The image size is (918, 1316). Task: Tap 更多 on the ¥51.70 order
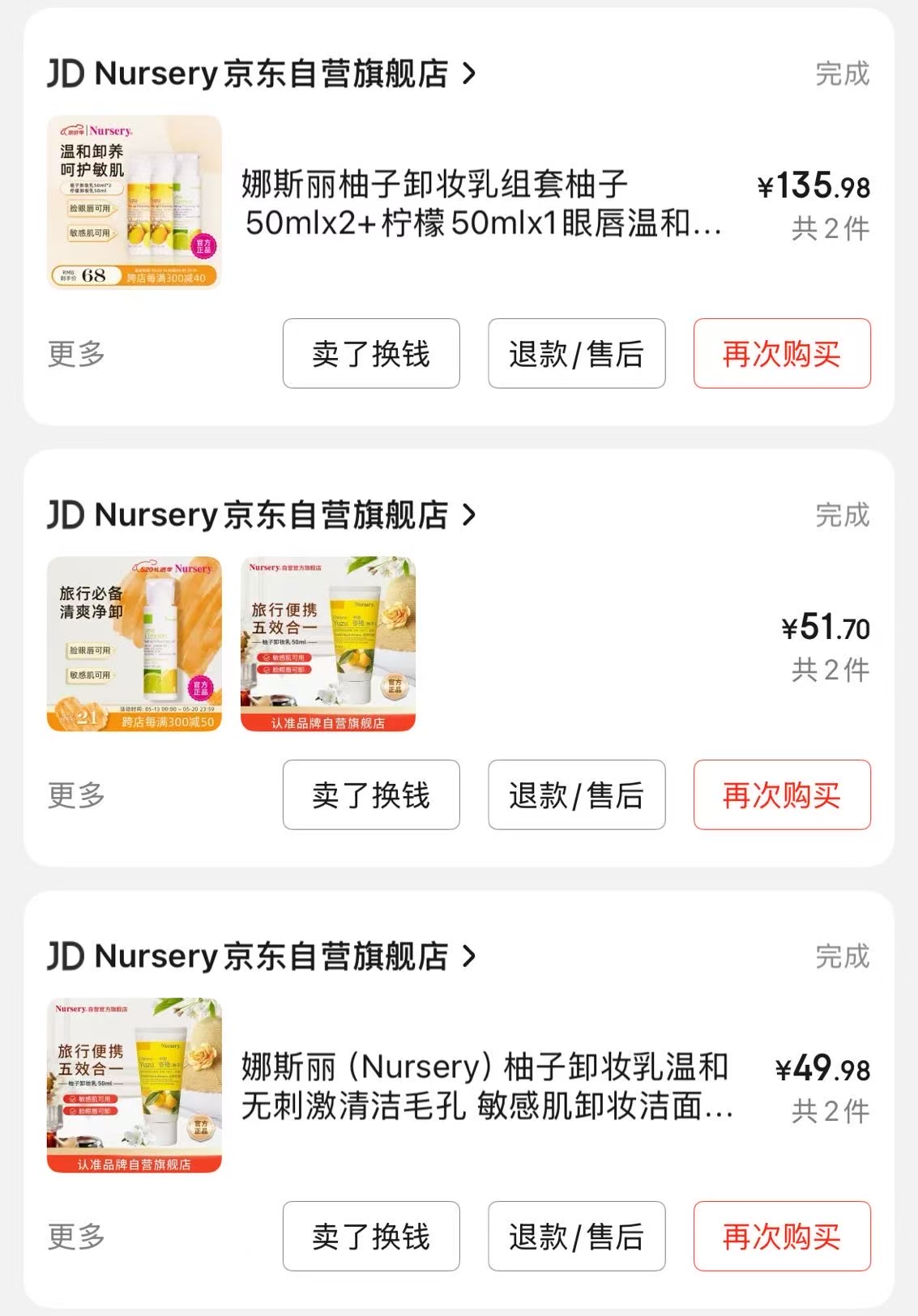[x=76, y=795]
